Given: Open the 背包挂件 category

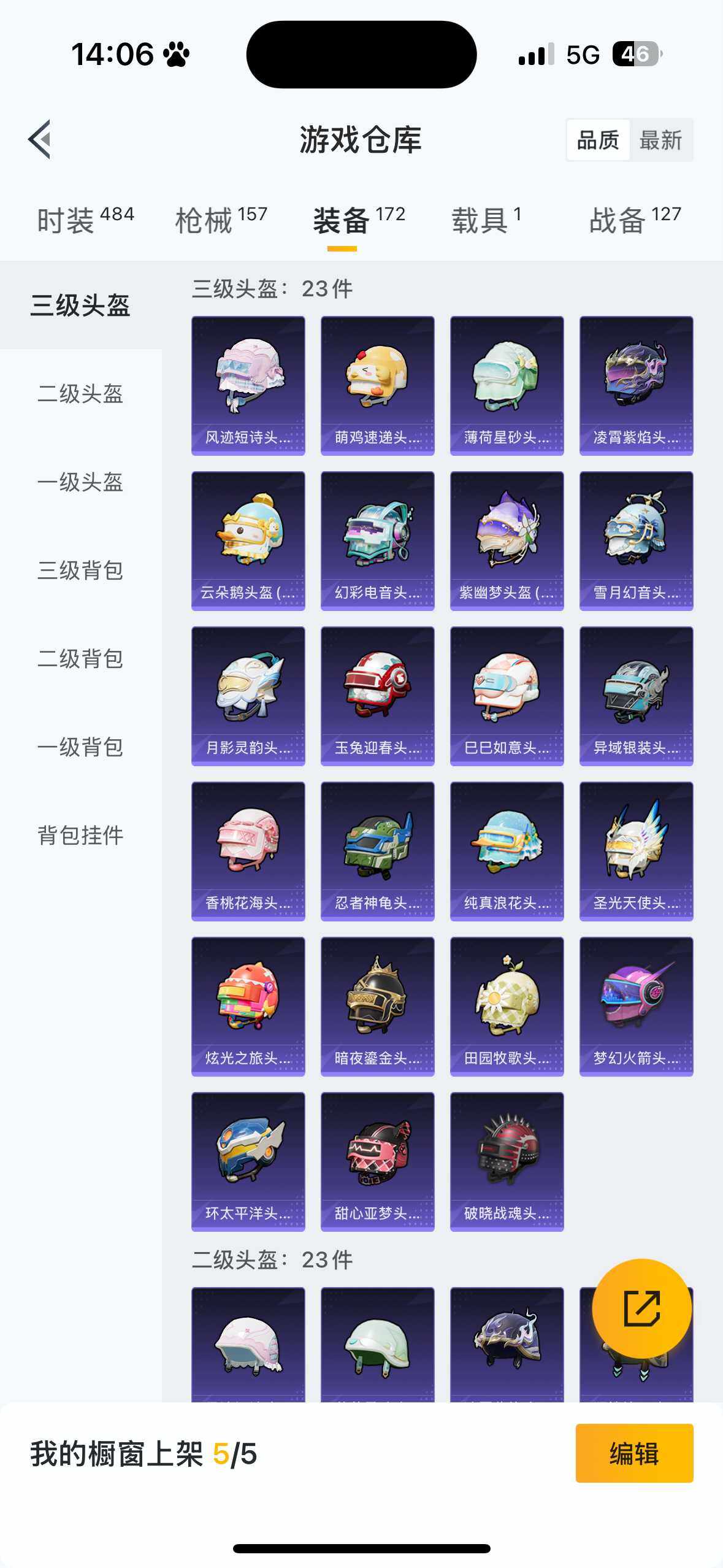Looking at the screenshot, I should pyautogui.click(x=80, y=836).
